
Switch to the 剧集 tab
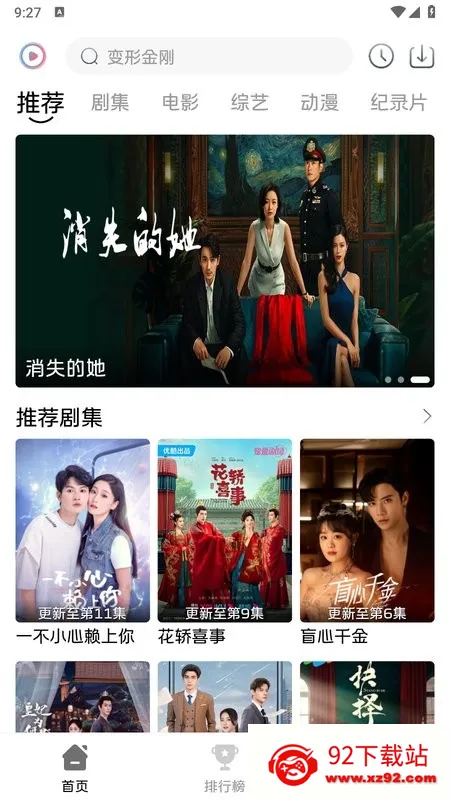(110, 103)
